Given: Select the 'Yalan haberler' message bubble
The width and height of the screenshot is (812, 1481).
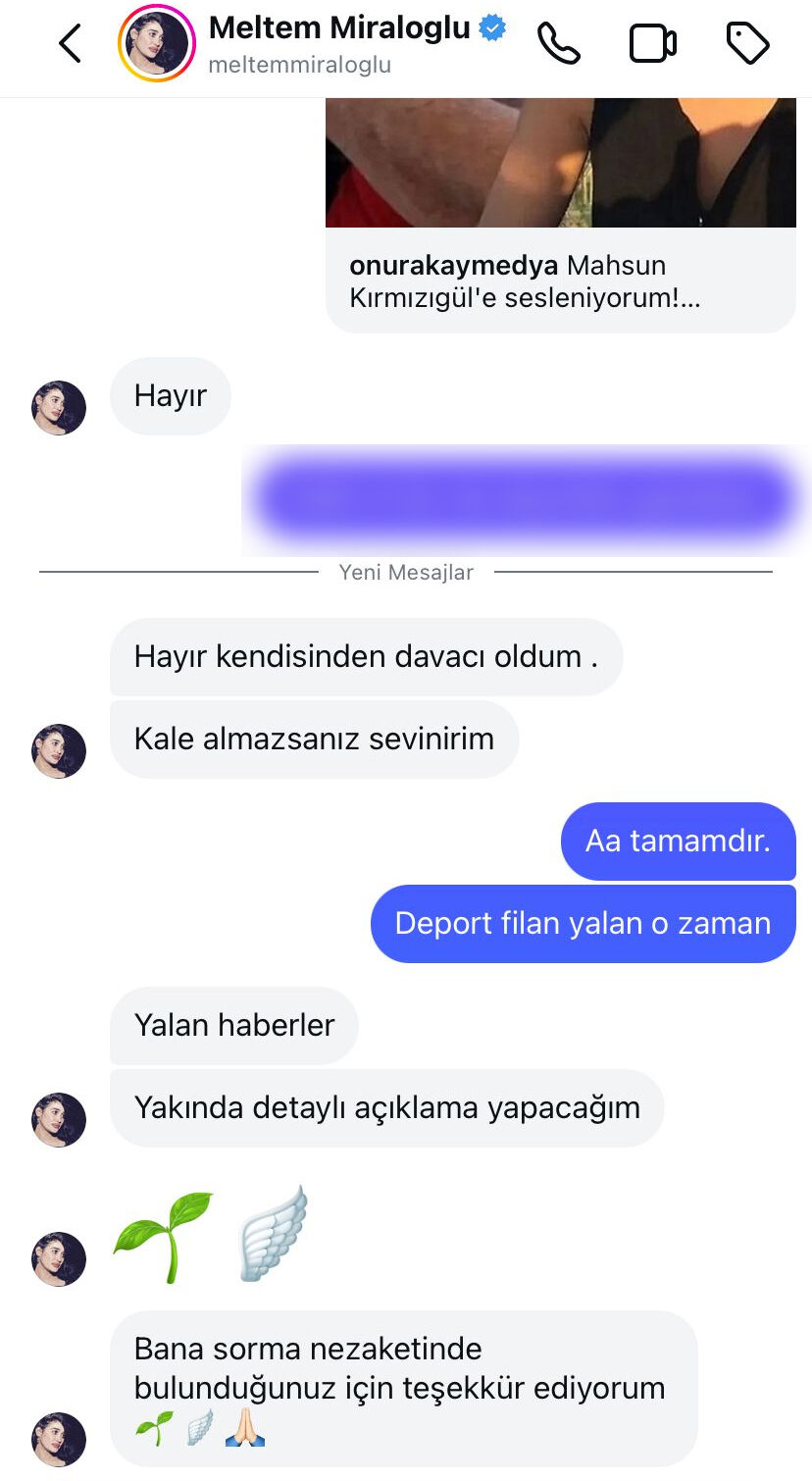Looking at the screenshot, I should [233, 1025].
